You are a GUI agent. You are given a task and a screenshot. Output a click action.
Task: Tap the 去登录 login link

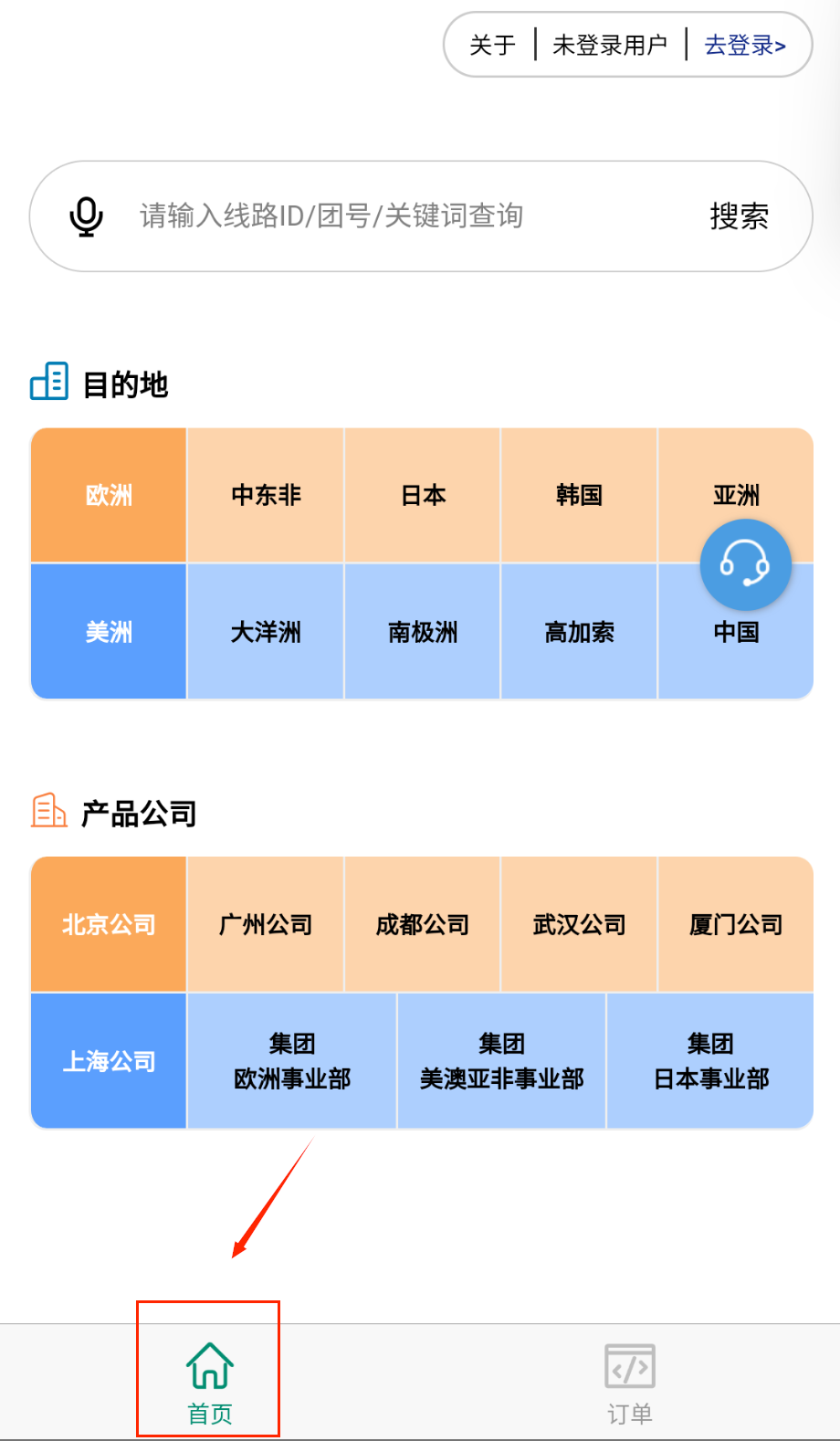coord(744,45)
